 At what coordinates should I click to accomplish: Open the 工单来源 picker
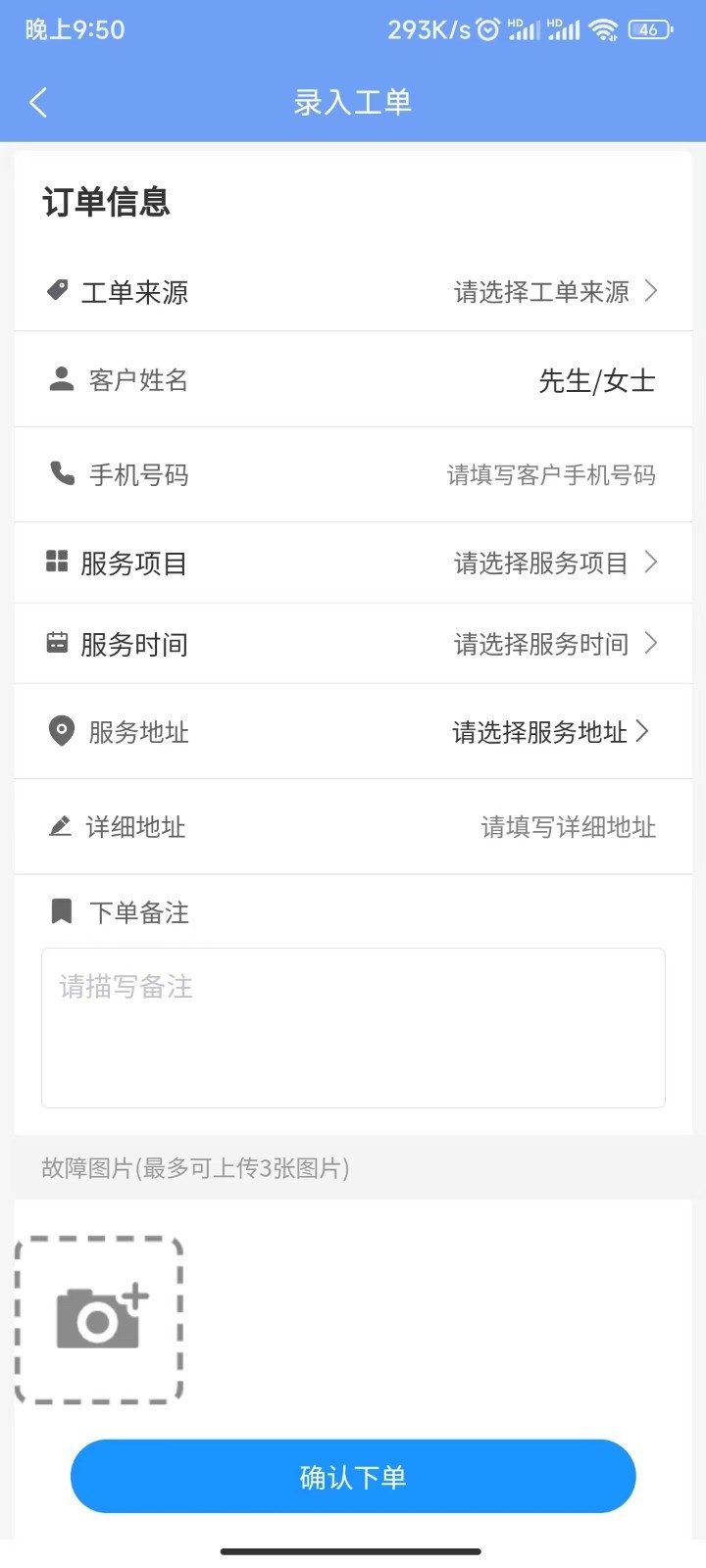pyautogui.click(x=554, y=292)
